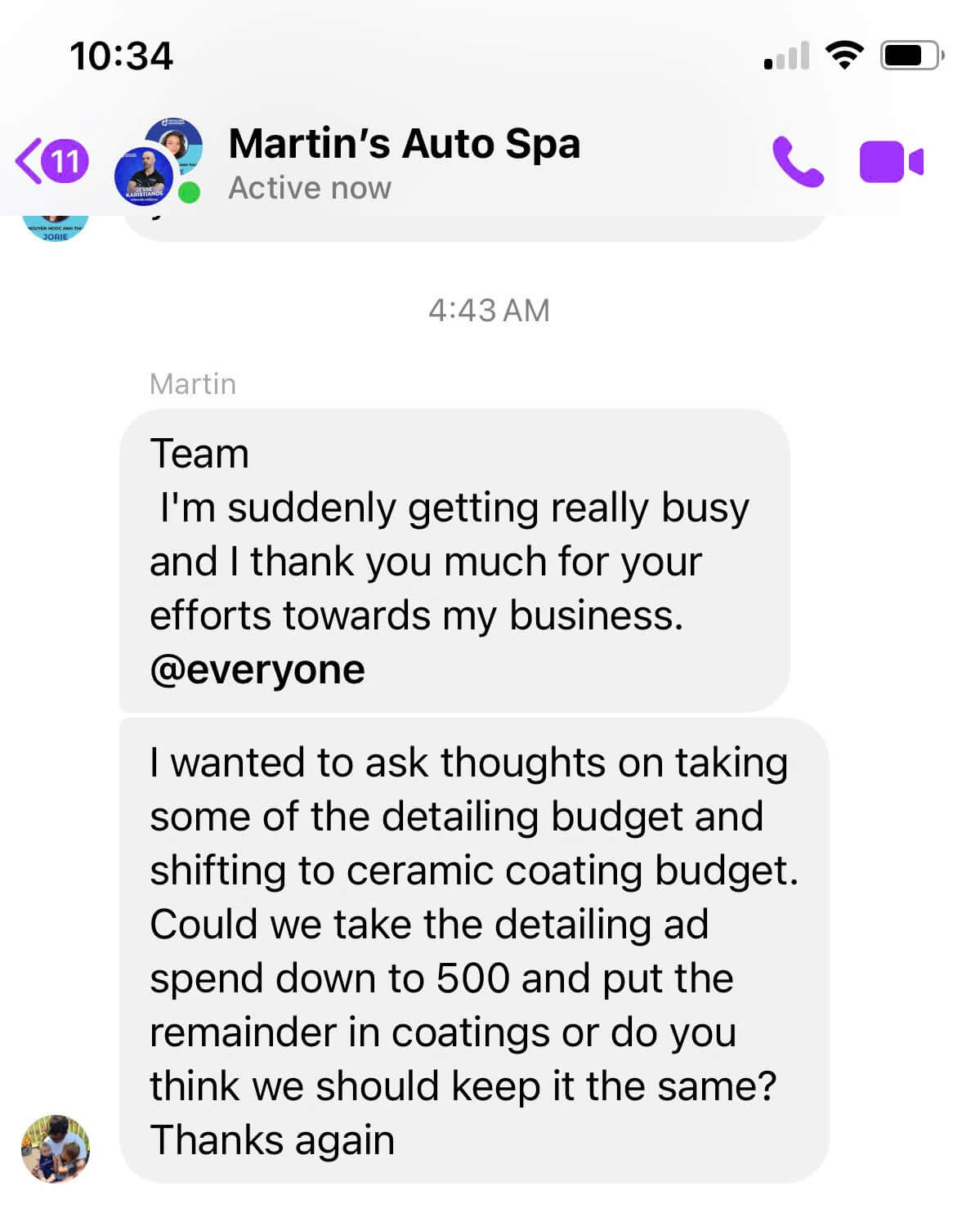Start a voice call with the group
Image resolution: width=980 pixels, height=1231 pixels.
[797, 162]
